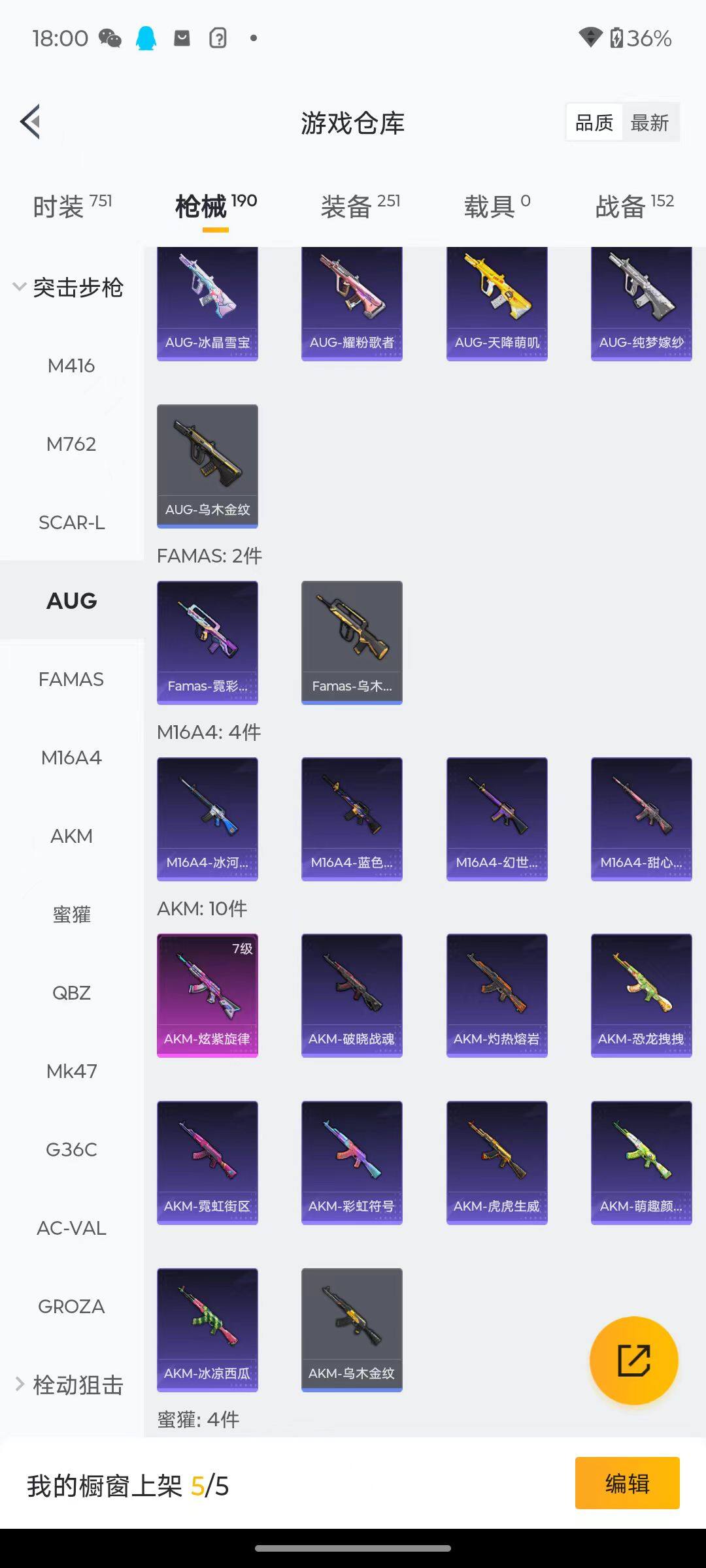Expand the 栓动狙击 category
This screenshot has height=1568, width=706.
point(69,1384)
